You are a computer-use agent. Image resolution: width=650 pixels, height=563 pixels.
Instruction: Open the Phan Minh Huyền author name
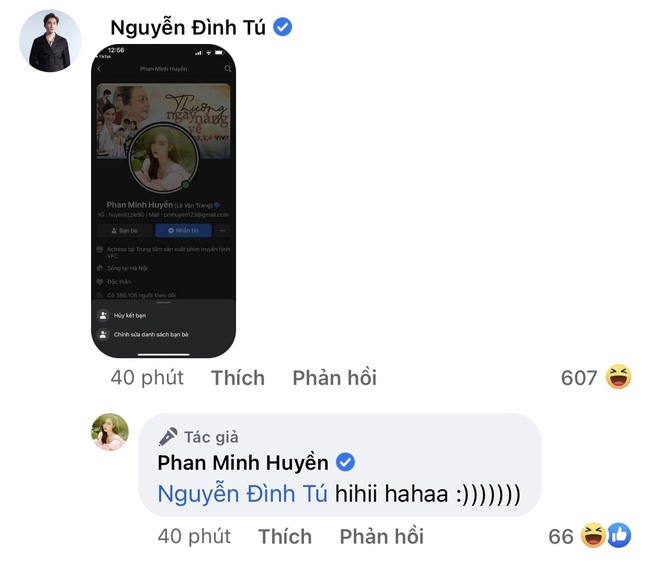243,462
